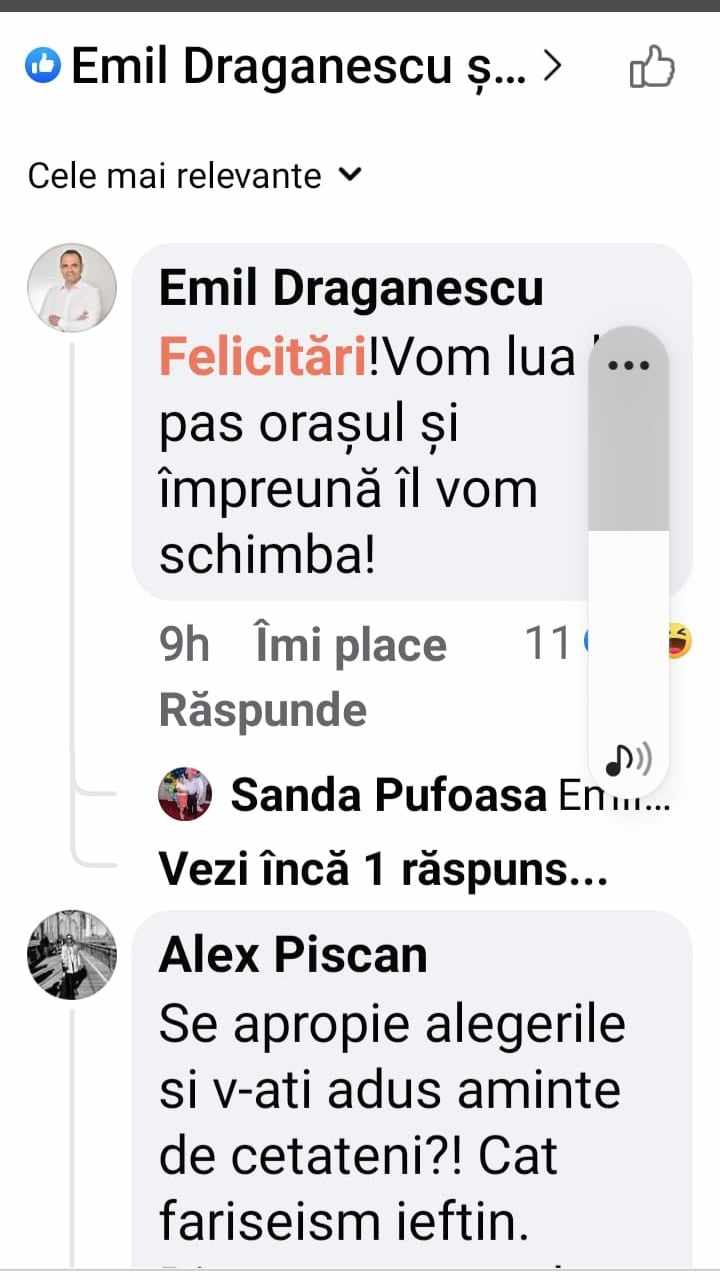
Task: Open Alex Piscan's profile picture
Action: tap(71, 955)
